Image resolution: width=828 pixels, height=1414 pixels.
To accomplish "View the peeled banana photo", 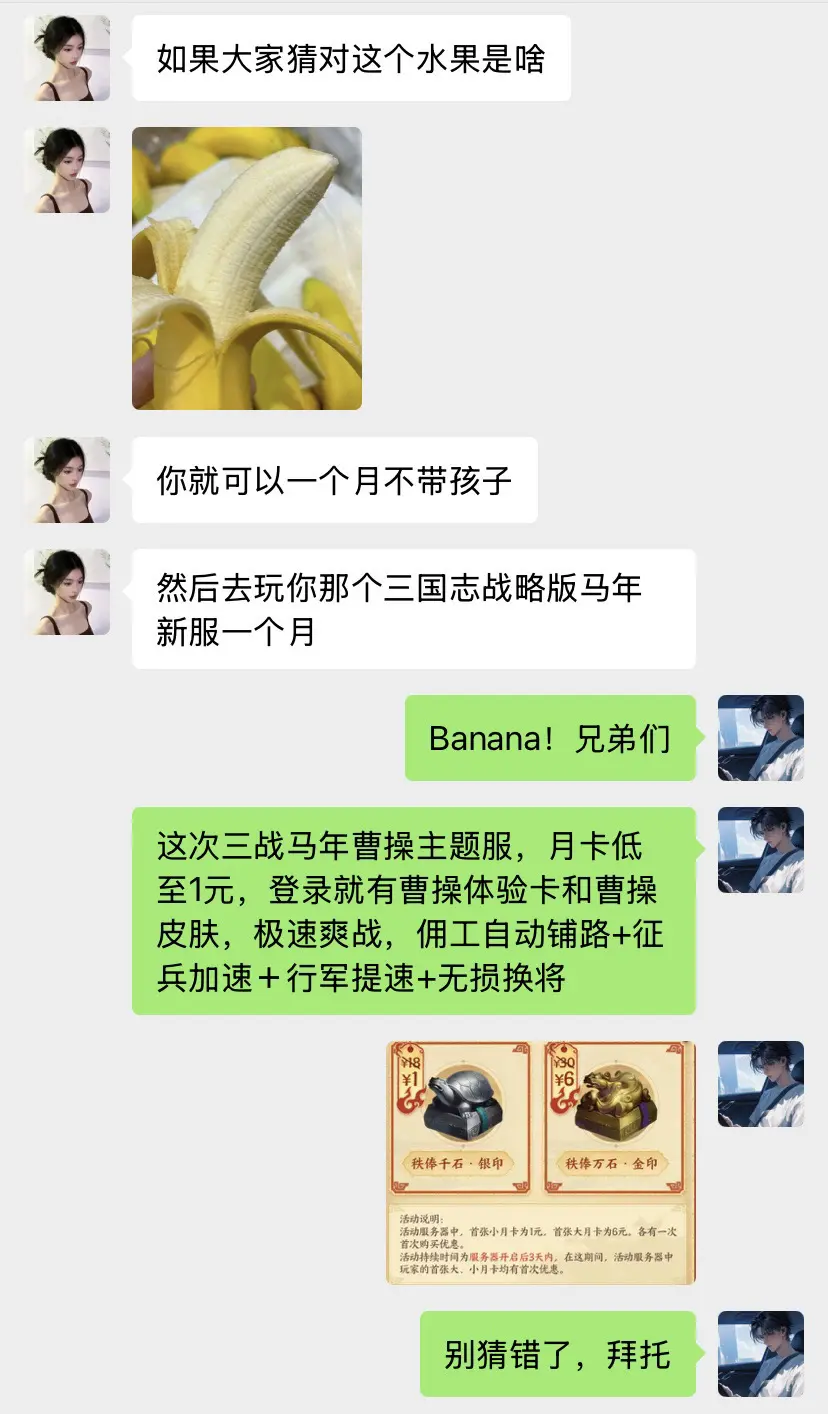I will [x=246, y=267].
